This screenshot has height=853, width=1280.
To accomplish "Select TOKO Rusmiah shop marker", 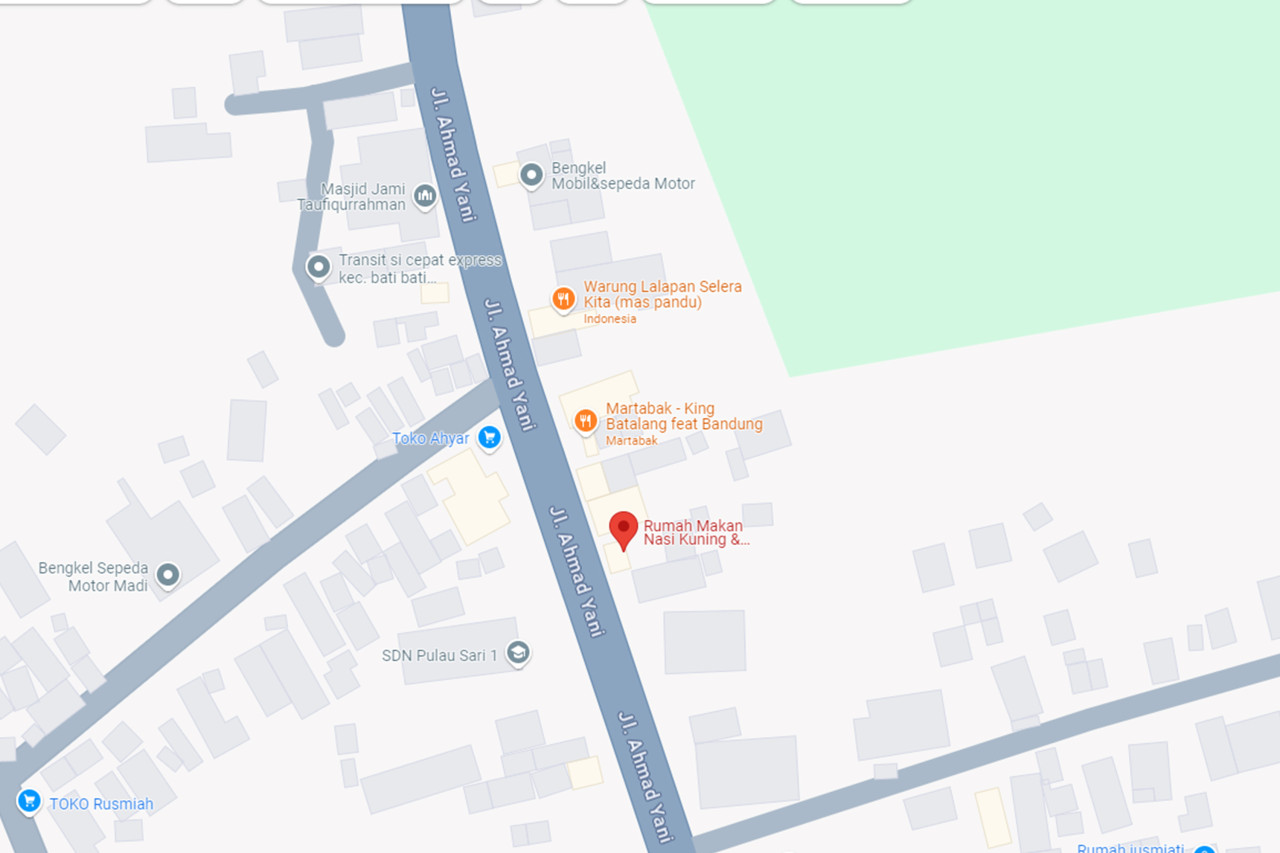I will point(29,801).
